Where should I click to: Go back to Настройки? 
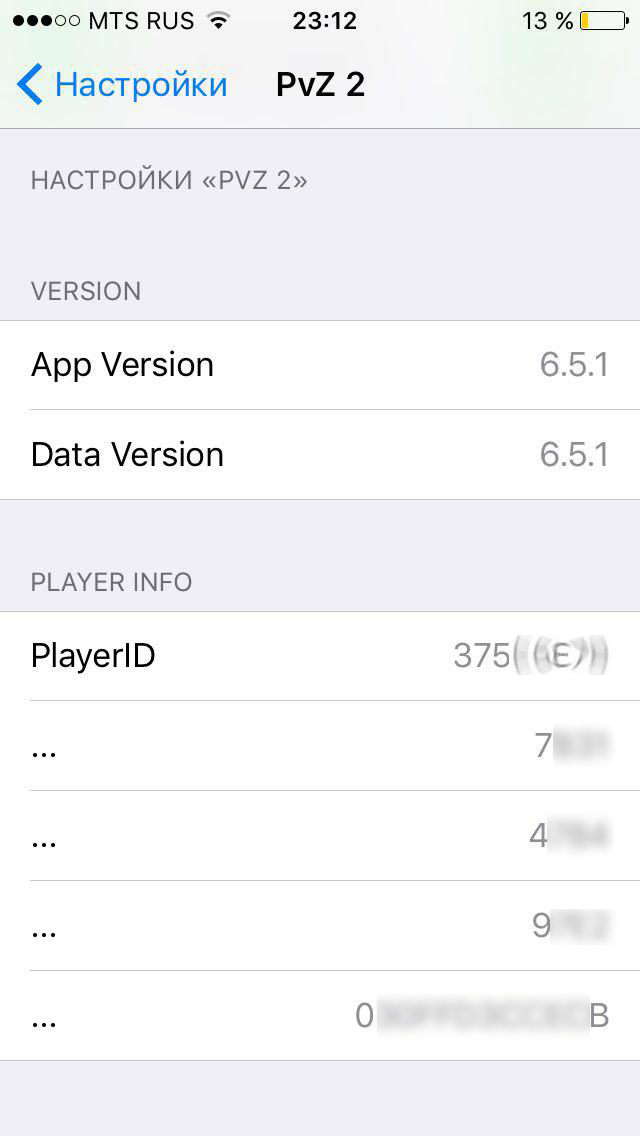tap(122, 85)
